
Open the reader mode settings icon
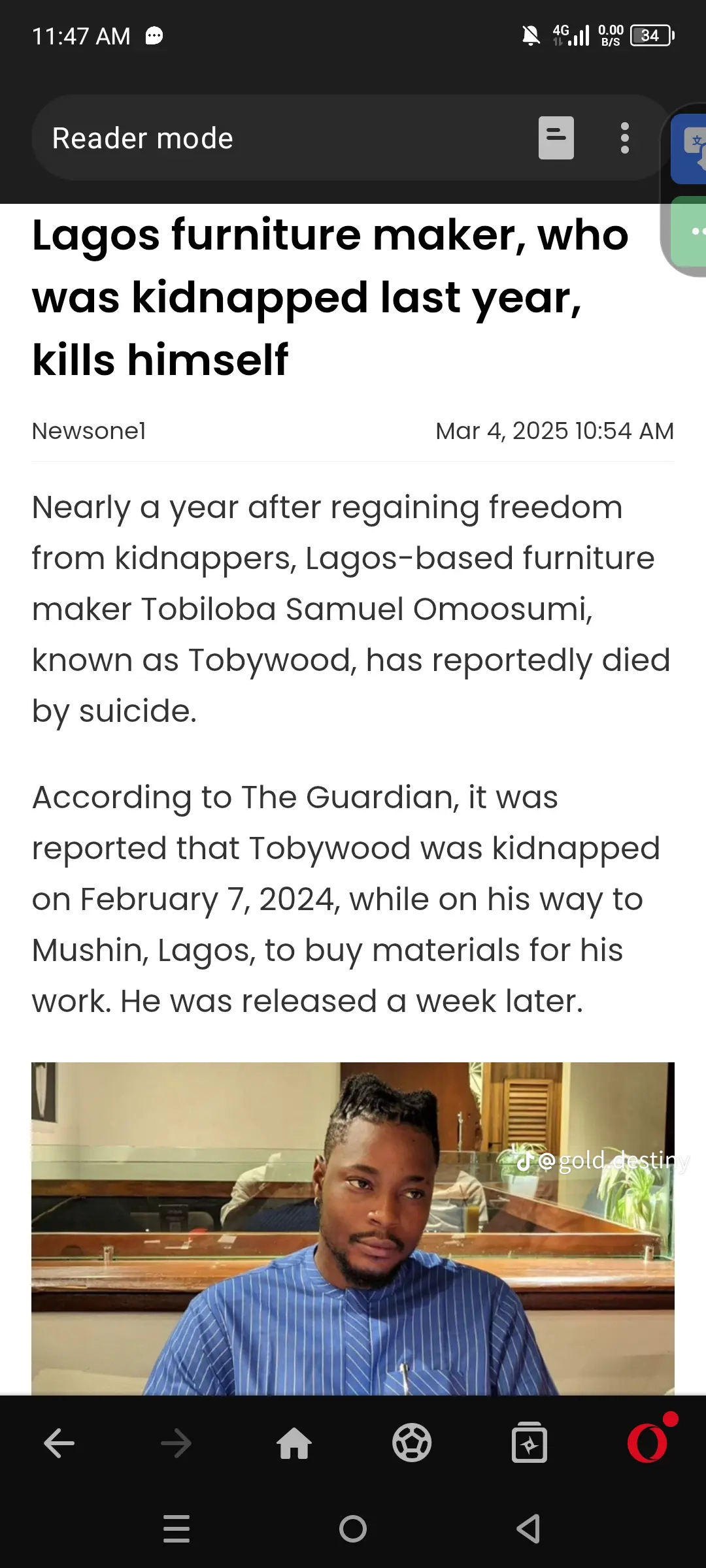(556, 138)
